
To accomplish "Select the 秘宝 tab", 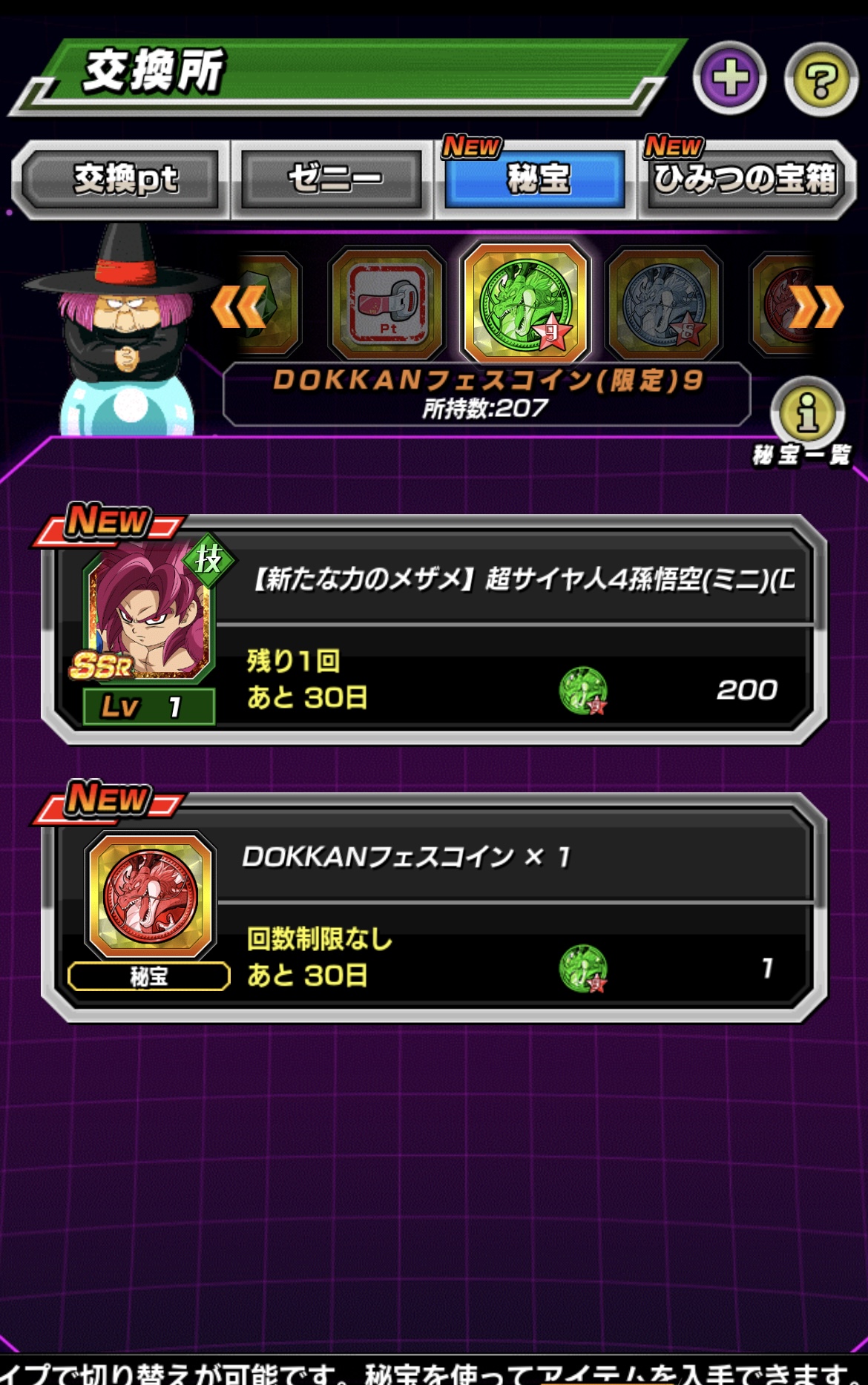I will tap(536, 180).
